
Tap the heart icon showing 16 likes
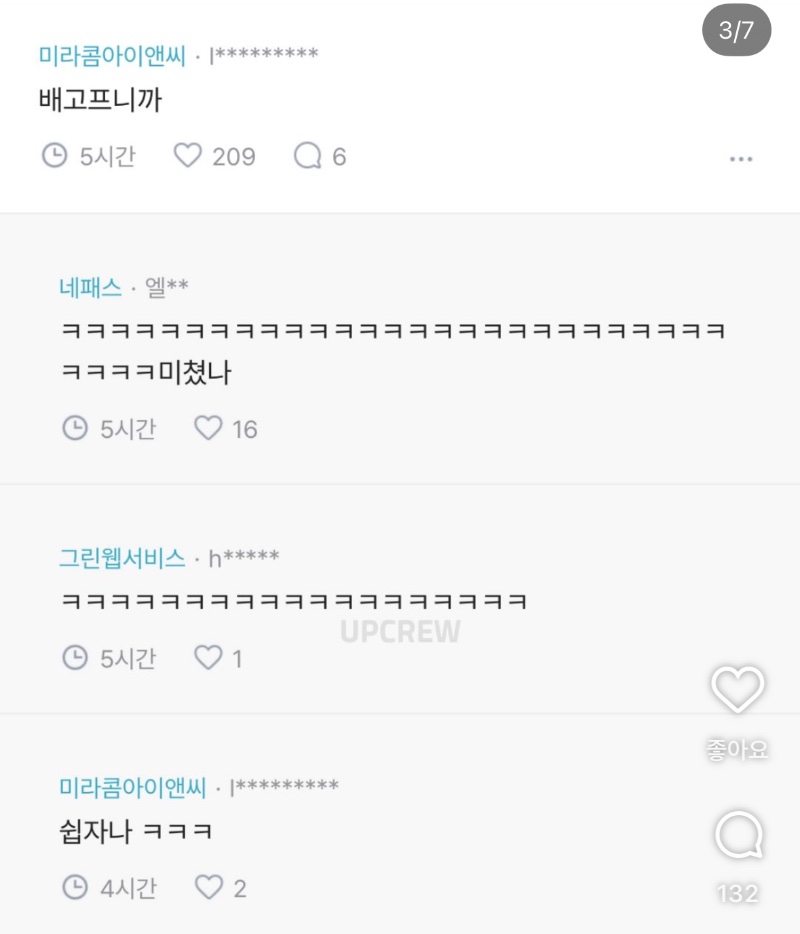point(207,428)
